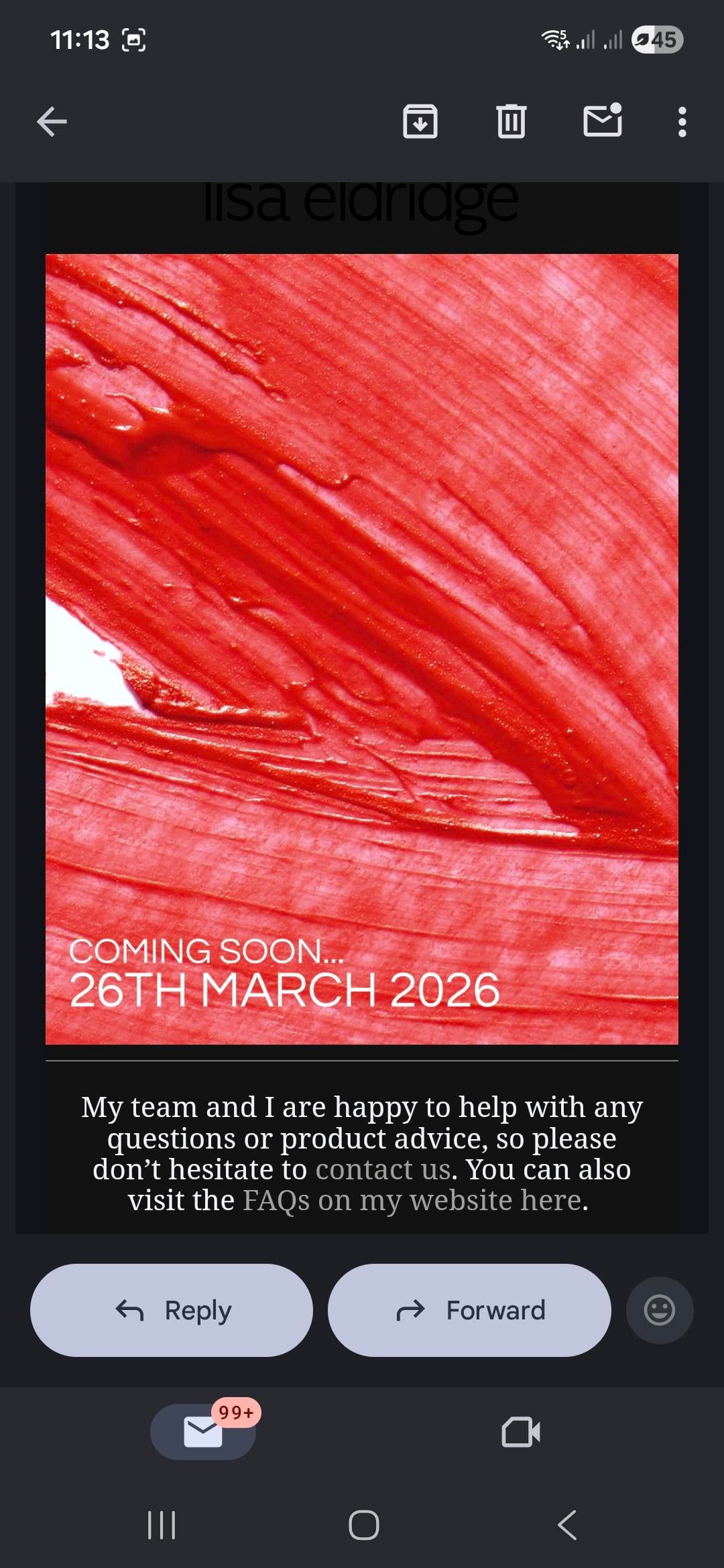724x1568 pixels.
Task: Add an emoji reaction
Action: coord(660,1310)
